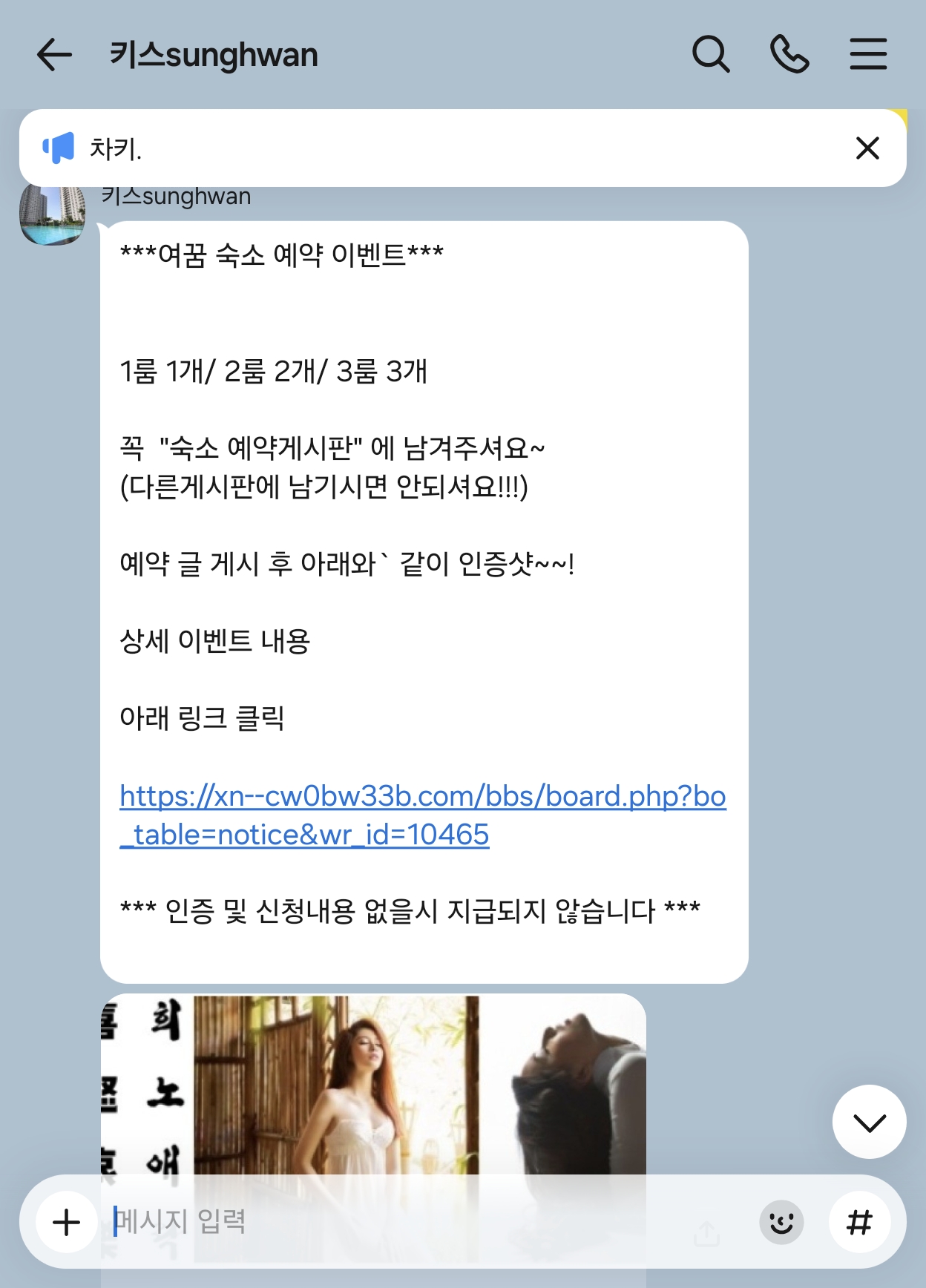Go back from the 키스sunghwan chat
This screenshot has width=926, height=1288.
tap(54, 55)
